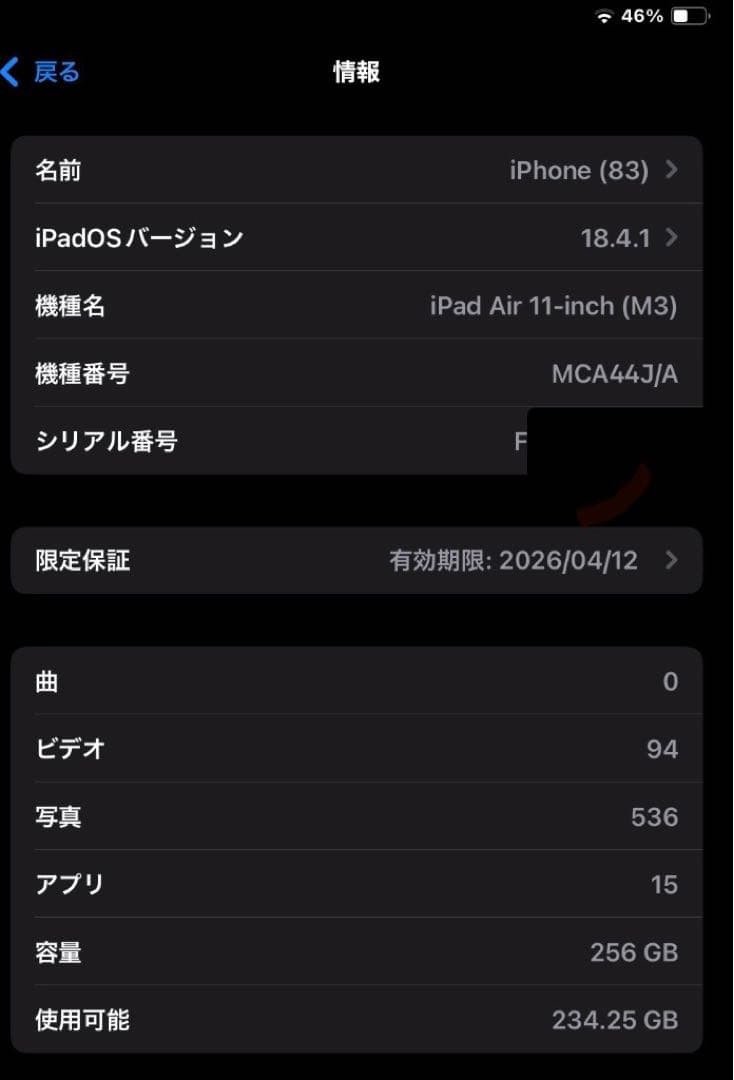734x1080 pixels.
Task: Tap the battery icon in the status bar
Action: (x=688, y=15)
